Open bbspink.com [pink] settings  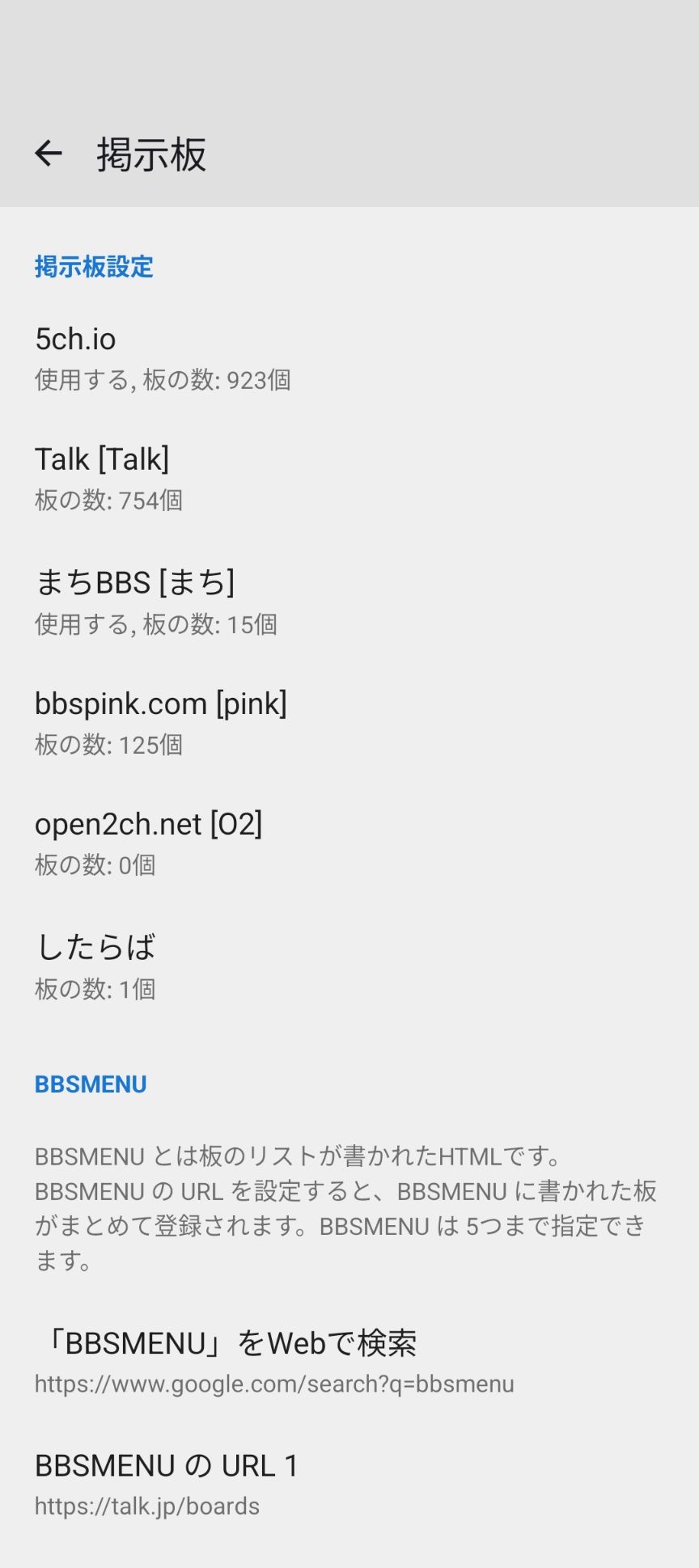point(160,722)
